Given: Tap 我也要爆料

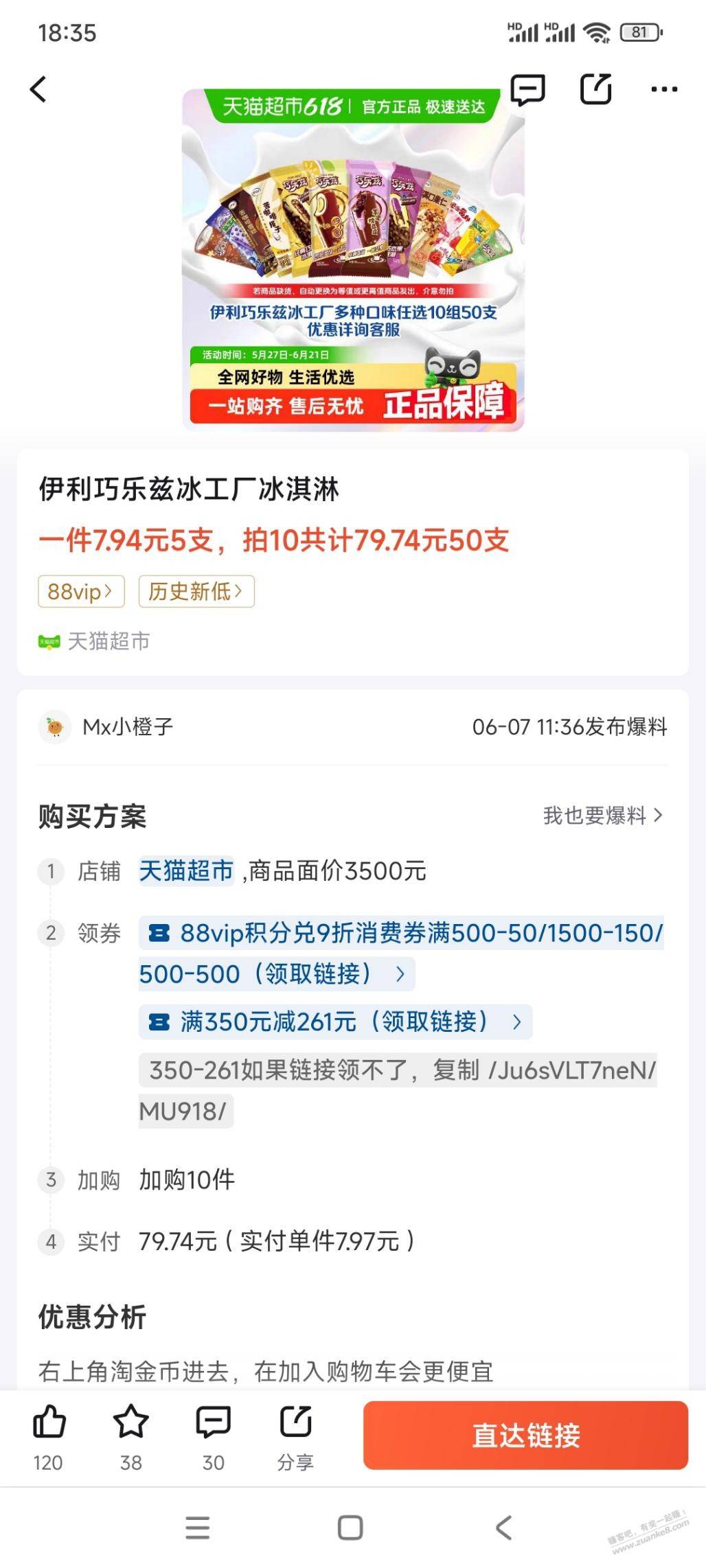Looking at the screenshot, I should point(602,816).
